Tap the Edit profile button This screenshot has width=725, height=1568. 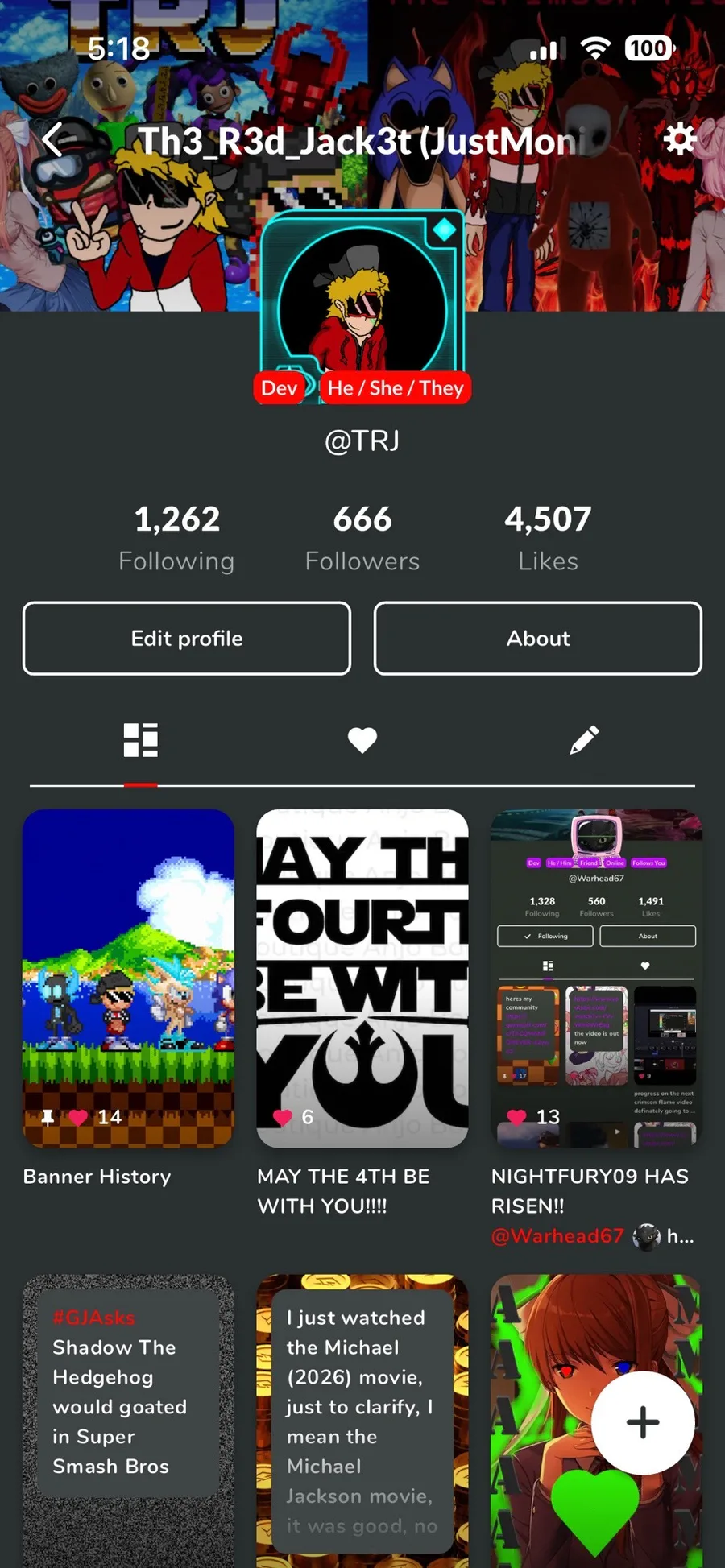[x=187, y=638]
